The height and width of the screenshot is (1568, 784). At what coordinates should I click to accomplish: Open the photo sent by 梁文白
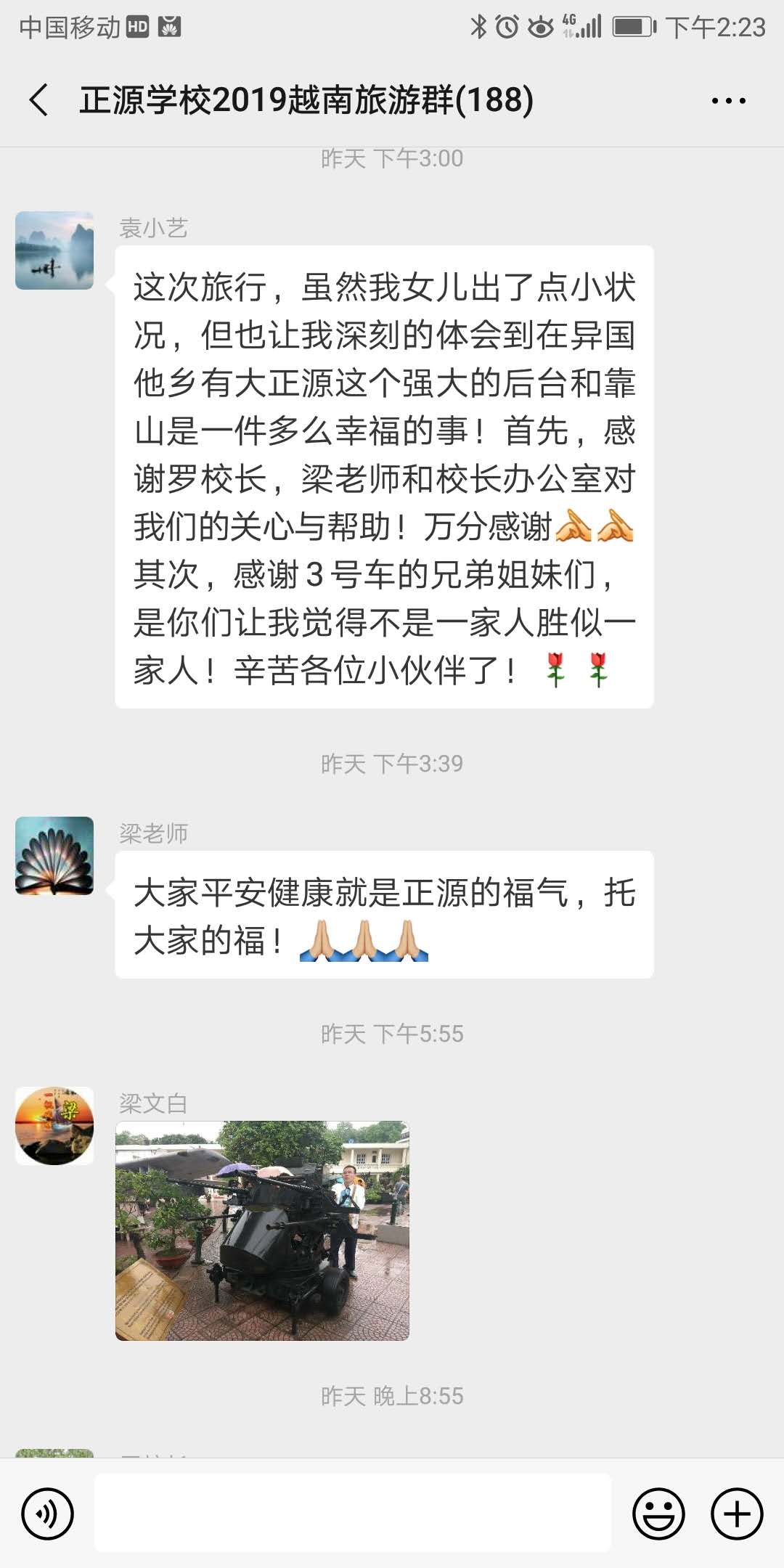click(262, 1230)
